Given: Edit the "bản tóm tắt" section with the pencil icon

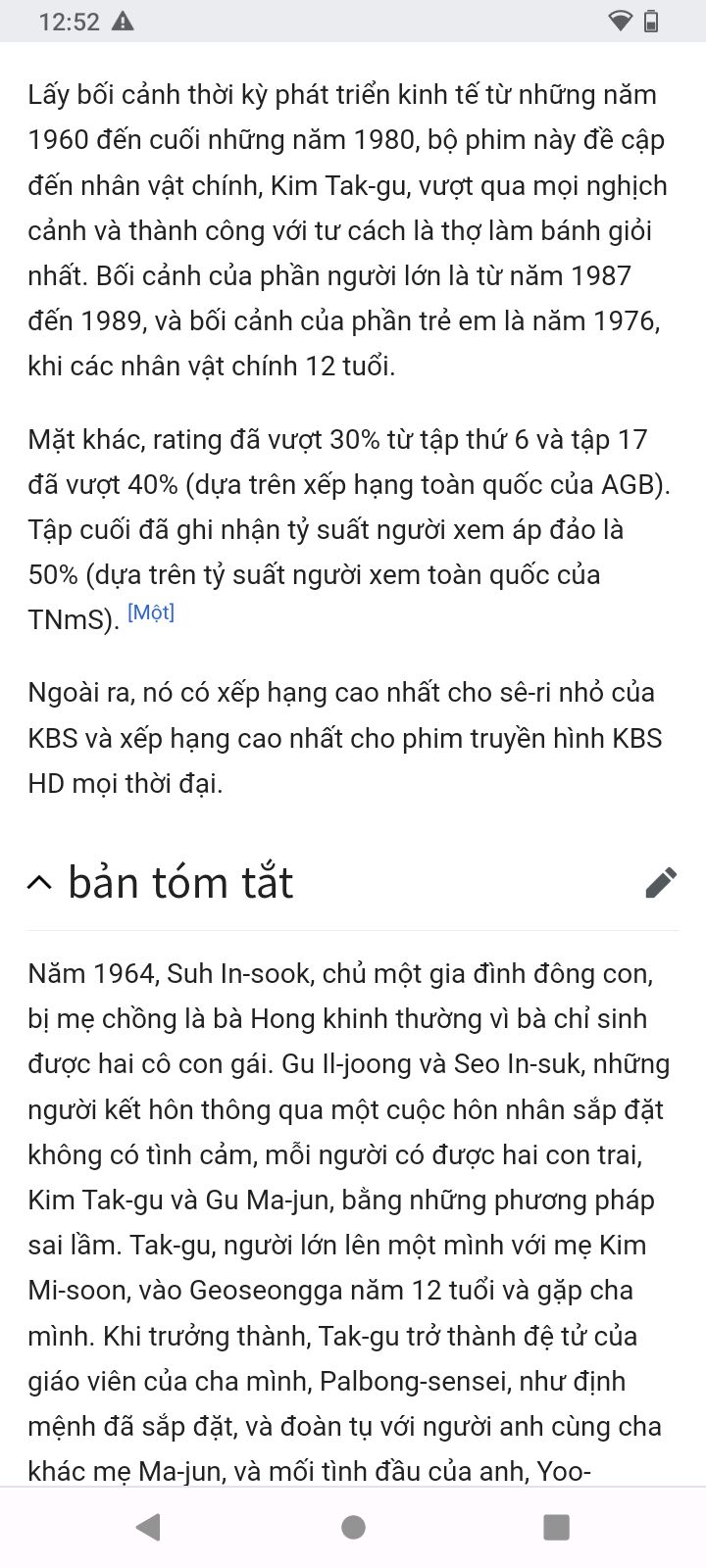Looking at the screenshot, I should 661,882.
